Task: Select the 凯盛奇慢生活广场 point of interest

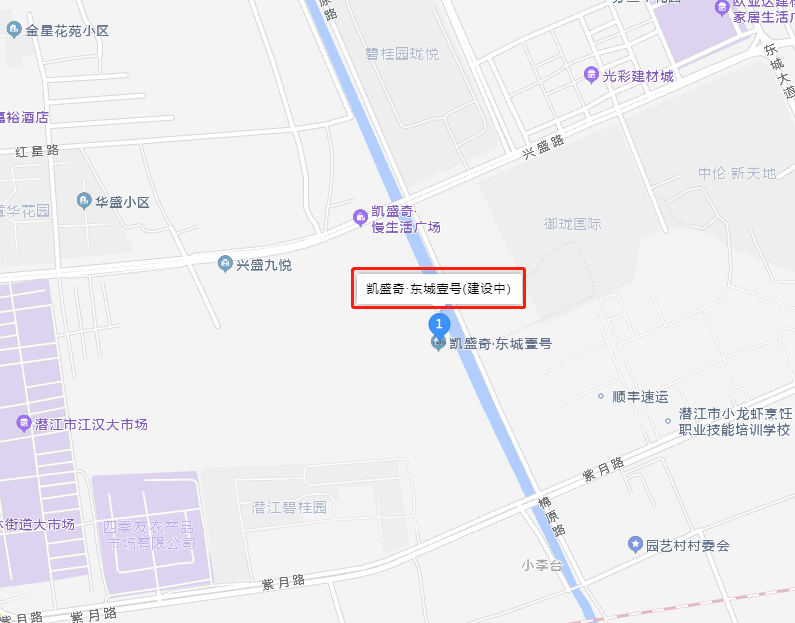Action: (361, 217)
